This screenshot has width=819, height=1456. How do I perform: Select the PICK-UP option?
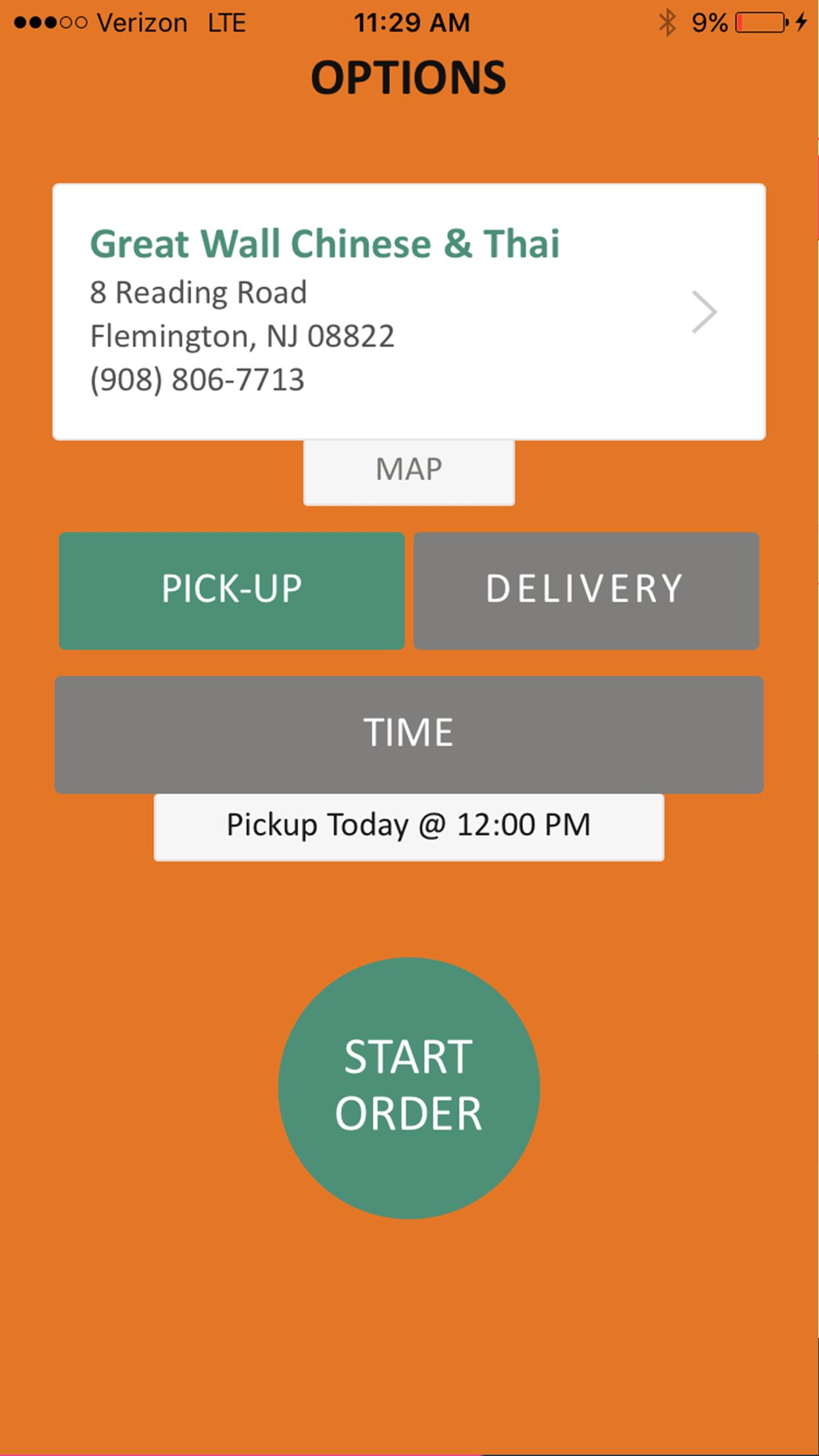pos(231,590)
